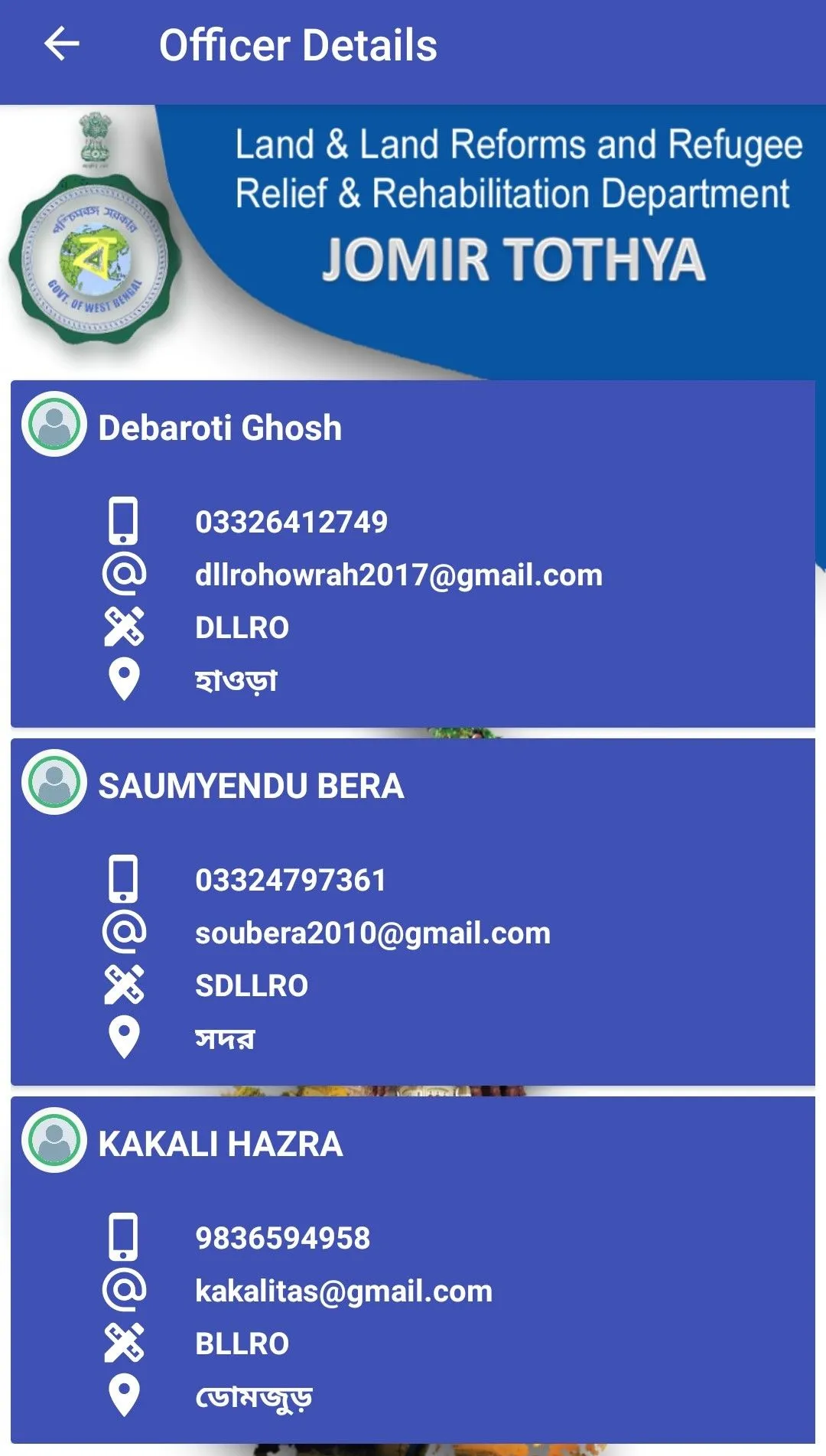826x1456 pixels.
Task: Open SAUMYENDU BERA's officer card
Action: 250,786
